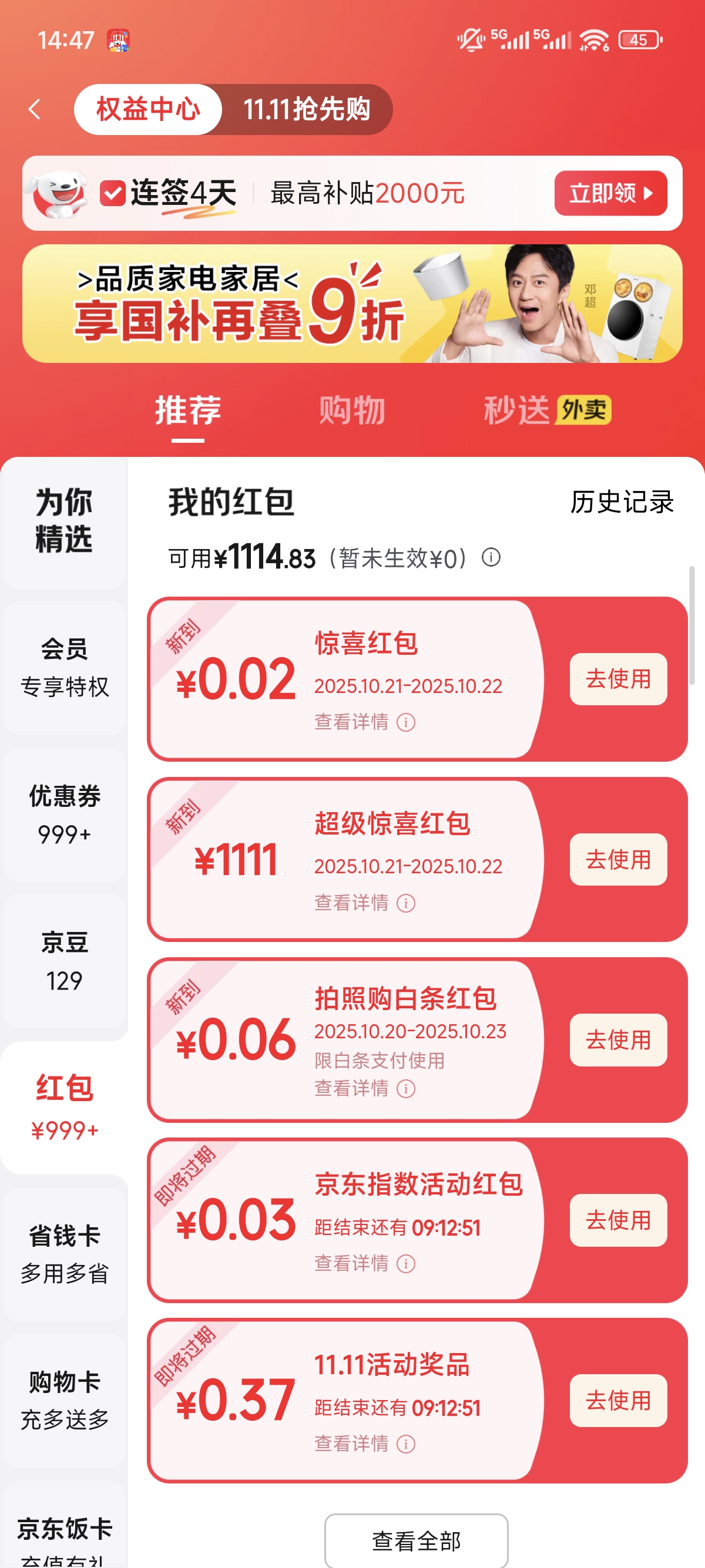
Task: Open 购物卡 充多送多 section
Action: click(65, 1400)
